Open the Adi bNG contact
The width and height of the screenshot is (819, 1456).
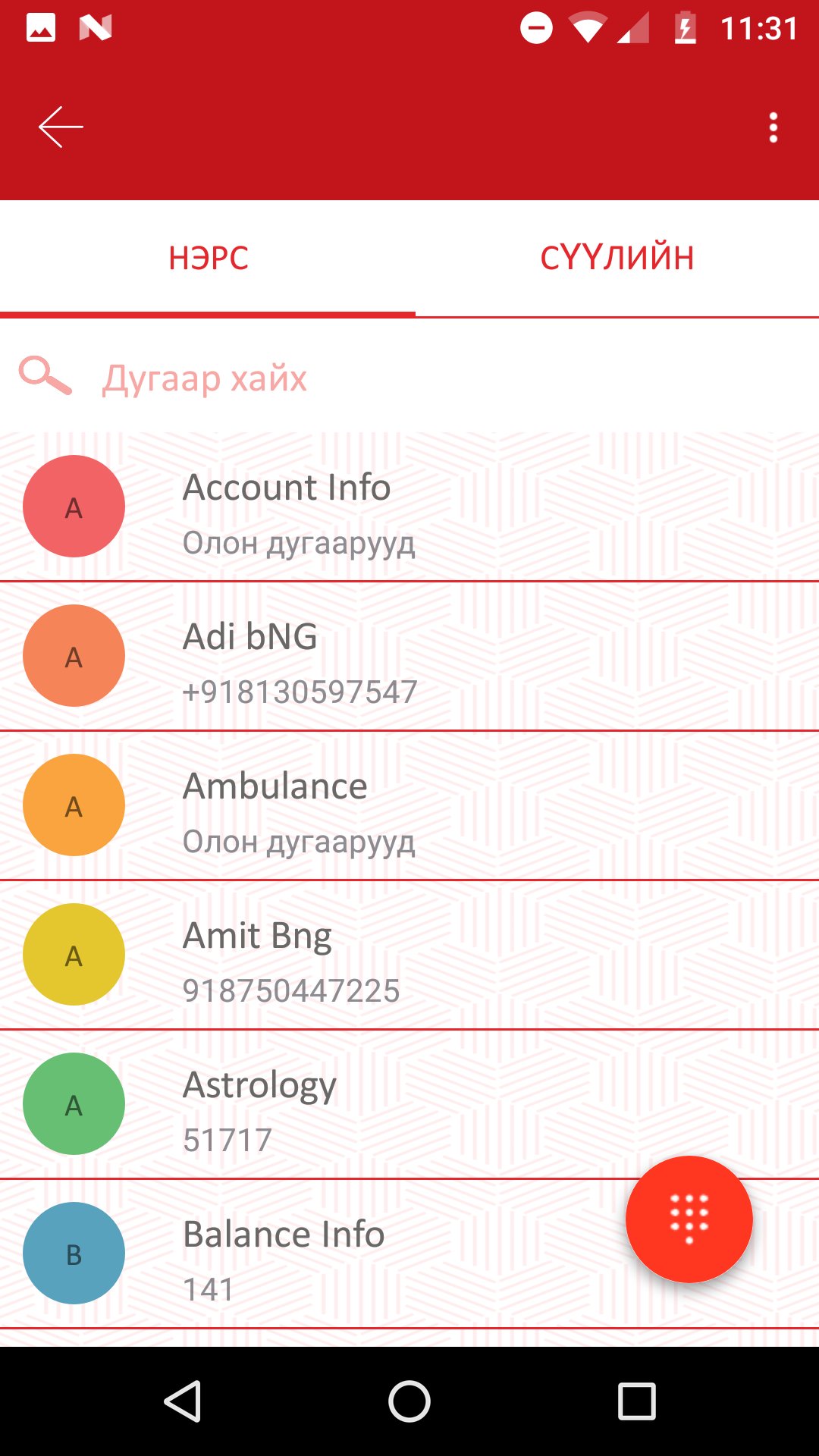[409, 656]
